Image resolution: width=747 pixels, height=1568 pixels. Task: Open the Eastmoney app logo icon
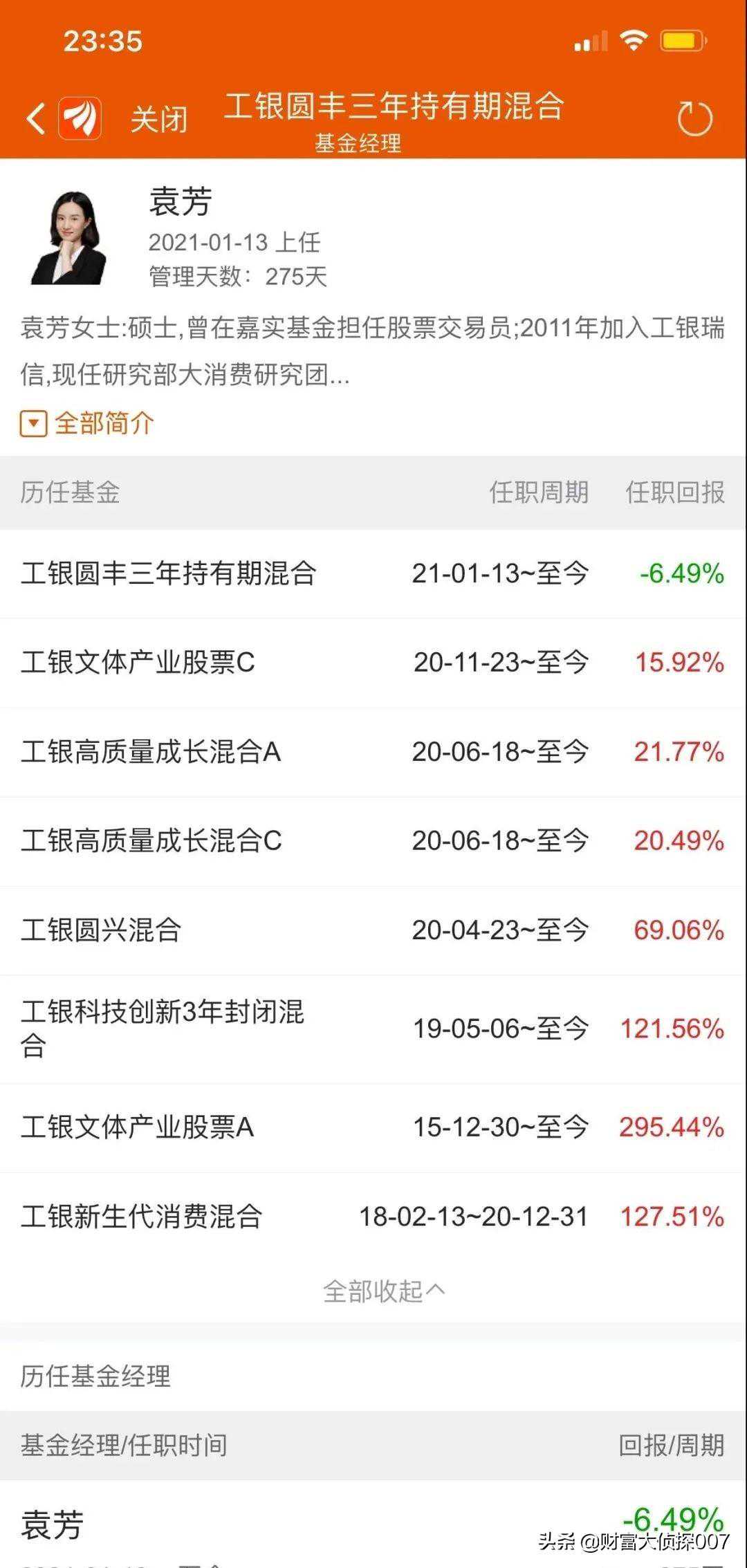click(80, 118)
